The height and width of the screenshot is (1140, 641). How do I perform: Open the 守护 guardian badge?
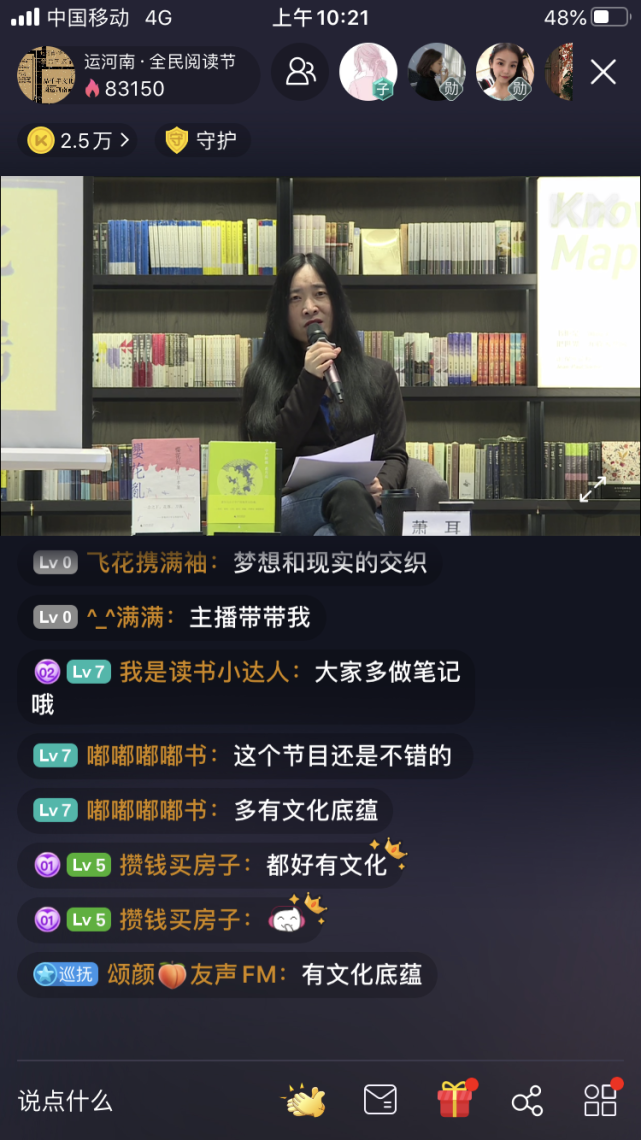click(202, 140)
